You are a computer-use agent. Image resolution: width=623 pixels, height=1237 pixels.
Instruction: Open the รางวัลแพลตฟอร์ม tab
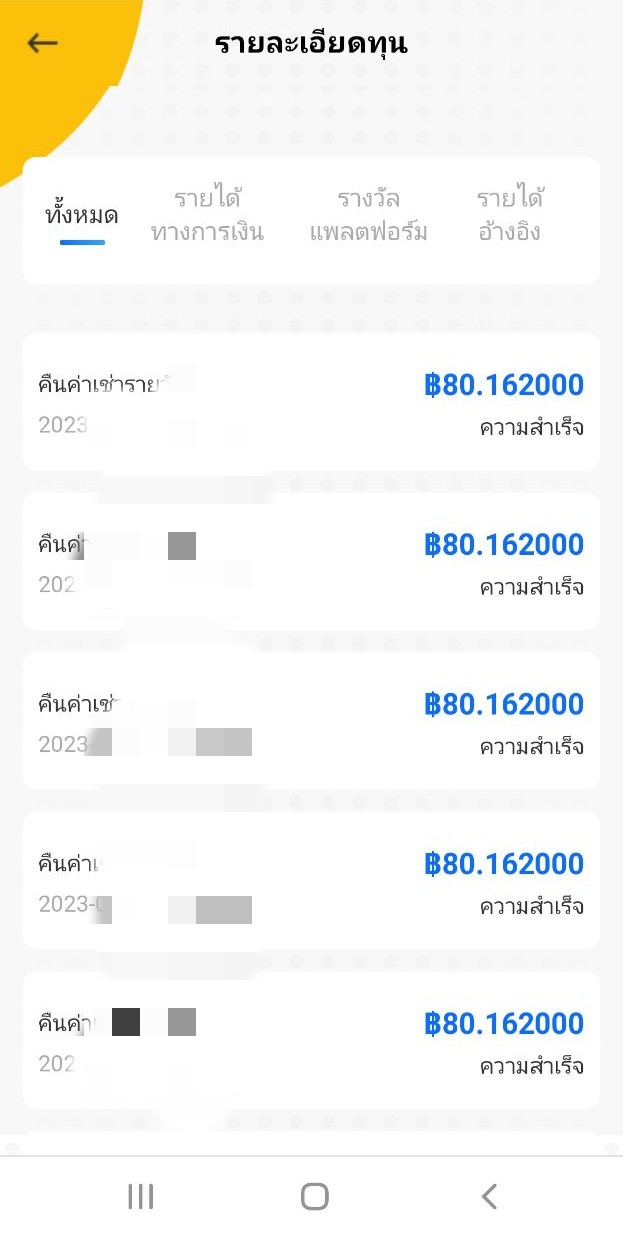click(368, 215)
